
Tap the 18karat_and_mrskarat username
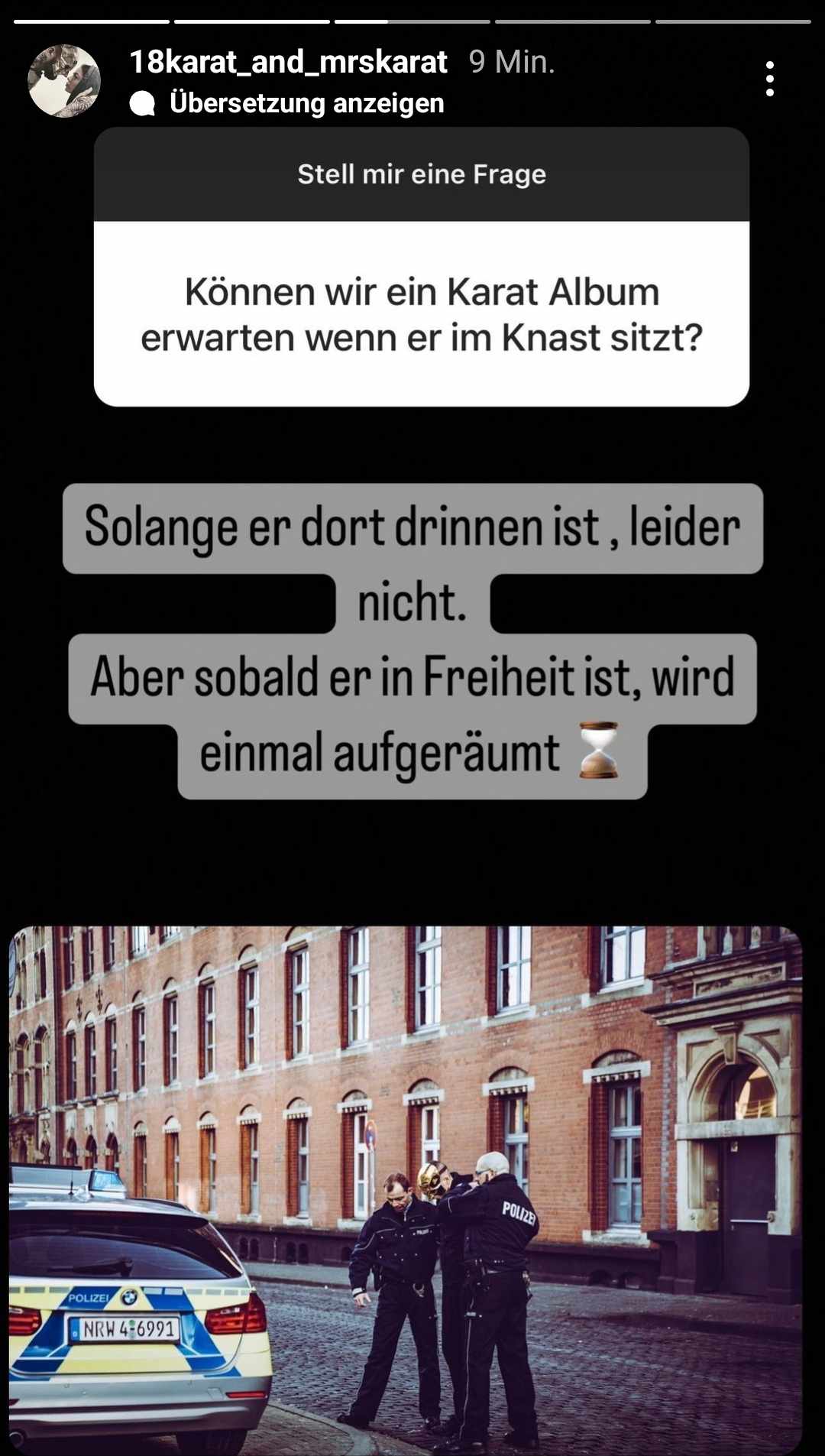coord(288,62)
